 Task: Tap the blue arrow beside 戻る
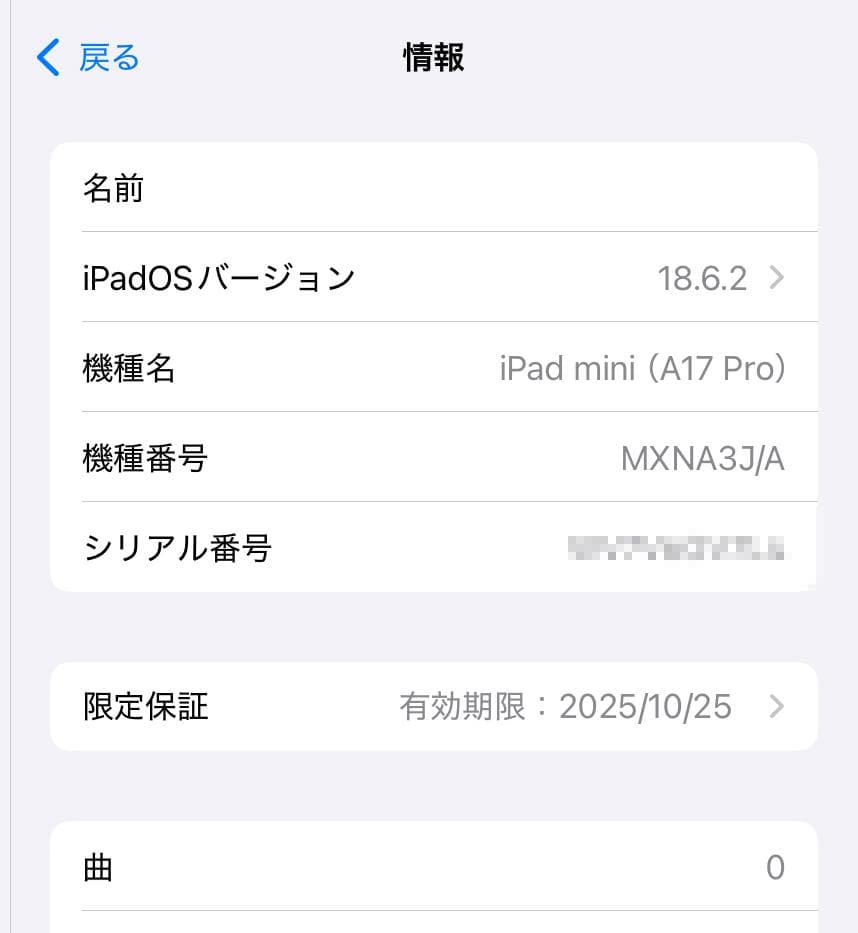(46, 58)
